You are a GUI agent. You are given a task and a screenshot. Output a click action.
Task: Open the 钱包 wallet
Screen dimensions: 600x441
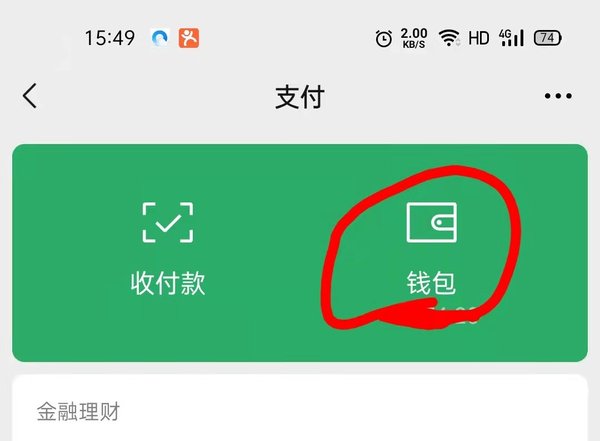[x=431, y=247]
